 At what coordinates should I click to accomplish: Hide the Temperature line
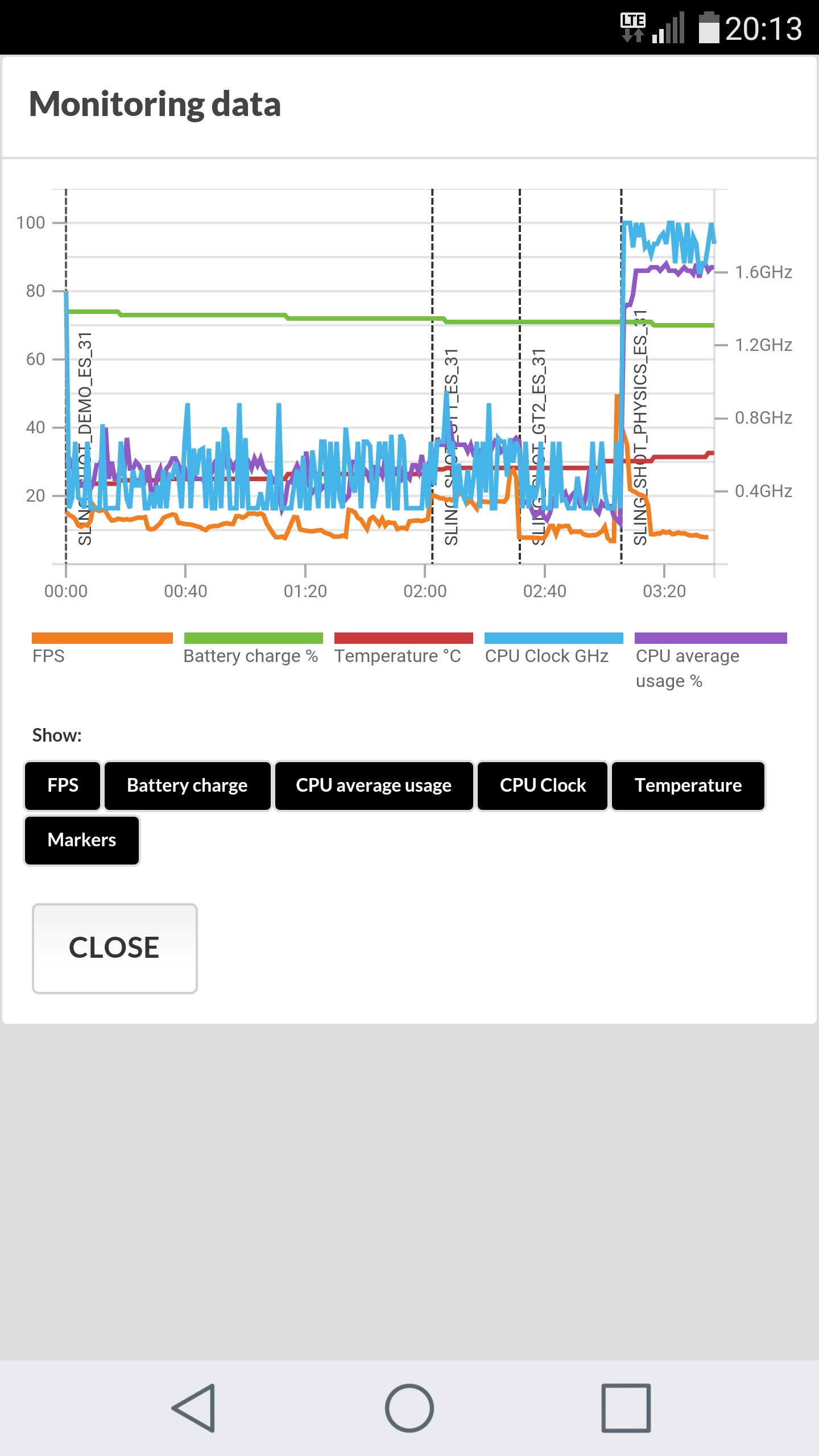[x=688, y=785]
